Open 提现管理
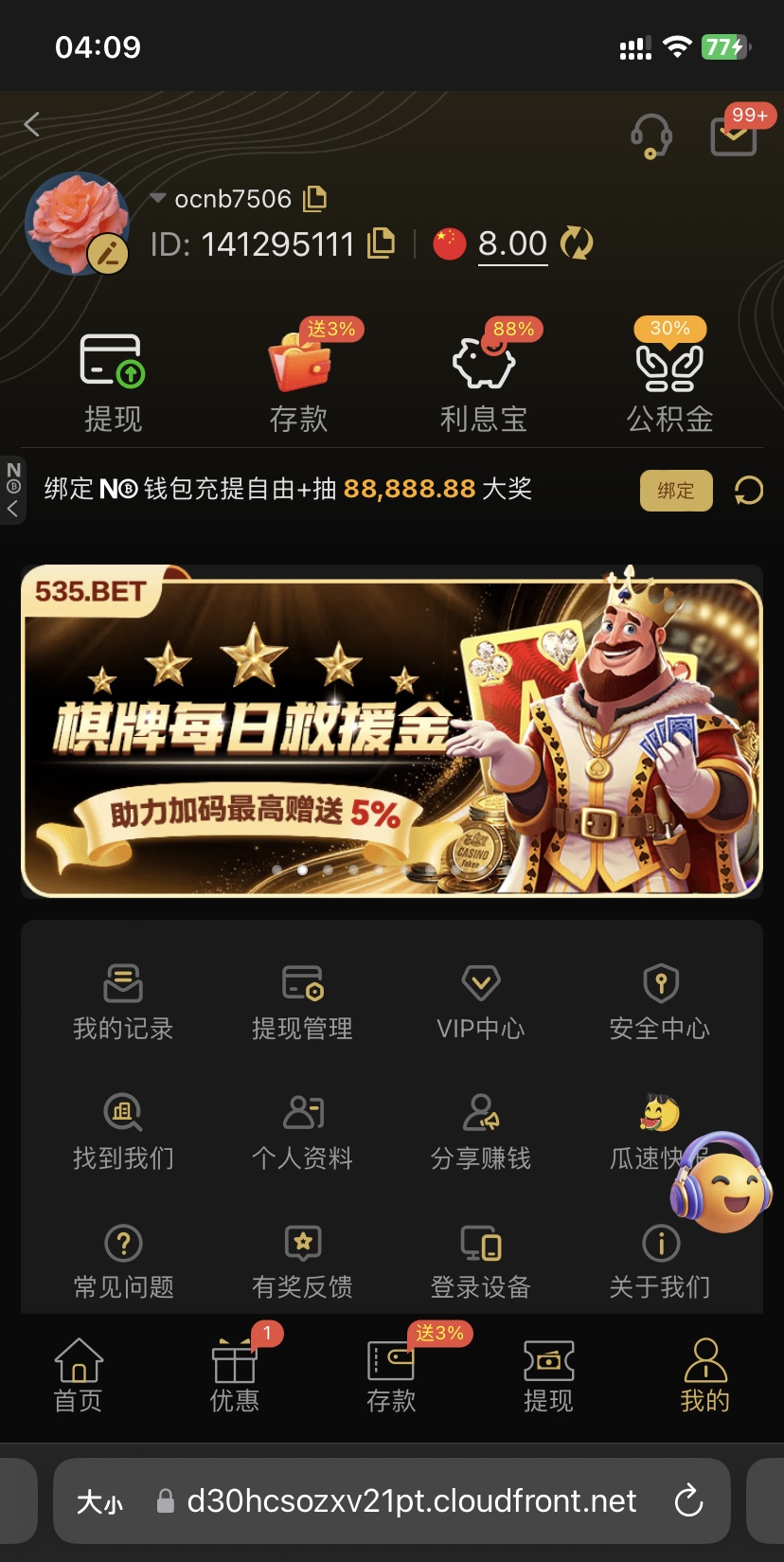The height and width of the screenshot is (1562, 784). (x=302, y=1002)
